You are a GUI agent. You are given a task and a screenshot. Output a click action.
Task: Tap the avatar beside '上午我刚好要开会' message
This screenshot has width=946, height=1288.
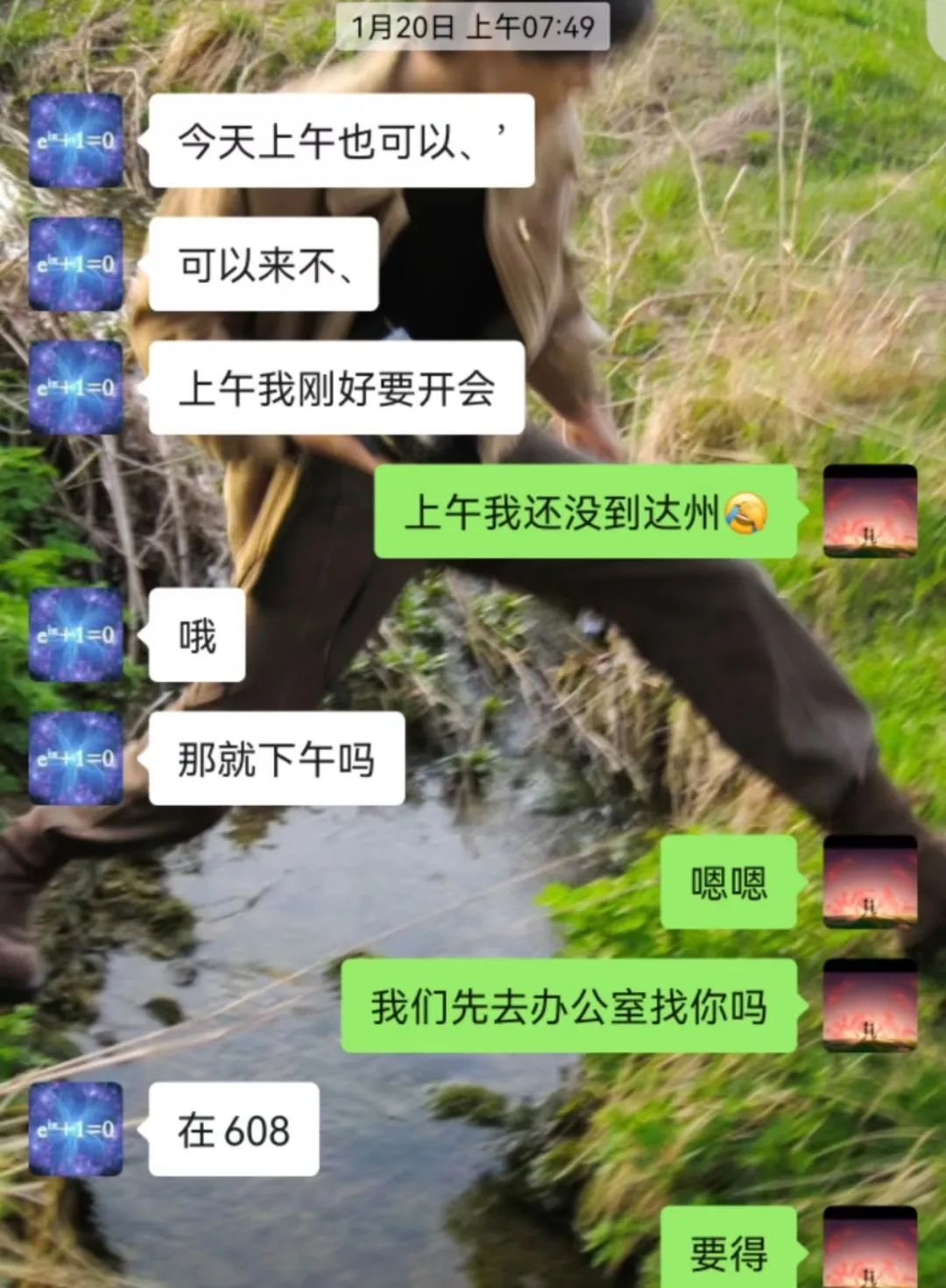(x=76, y=387)
